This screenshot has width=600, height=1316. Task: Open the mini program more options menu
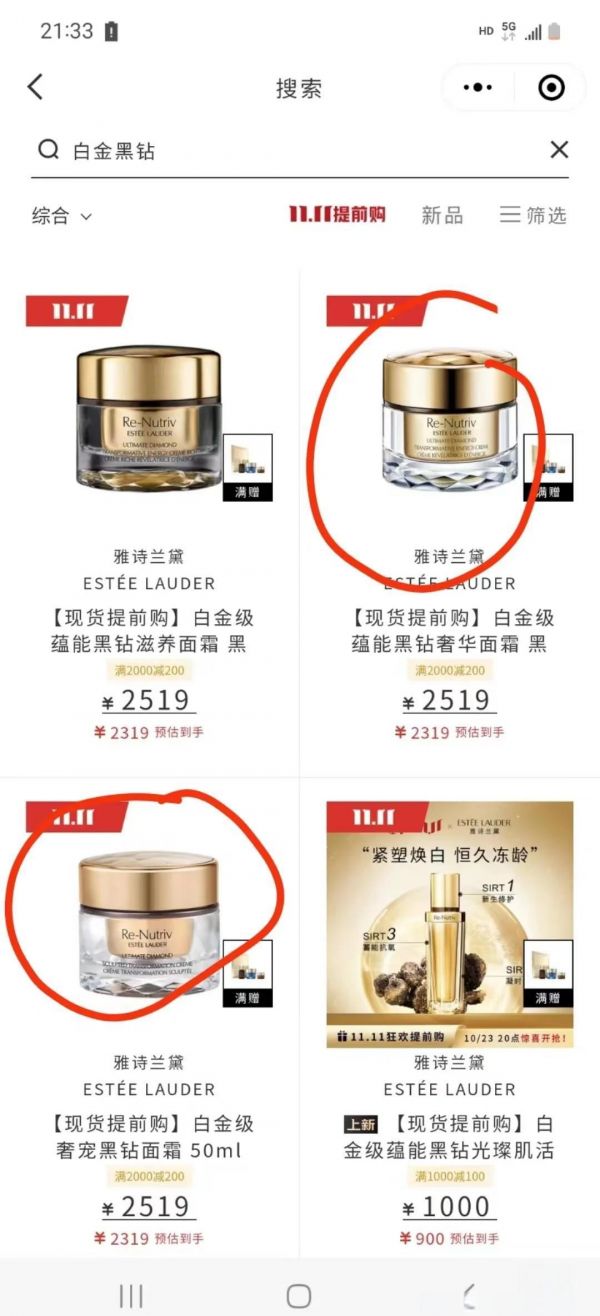(x=479, y=87)
